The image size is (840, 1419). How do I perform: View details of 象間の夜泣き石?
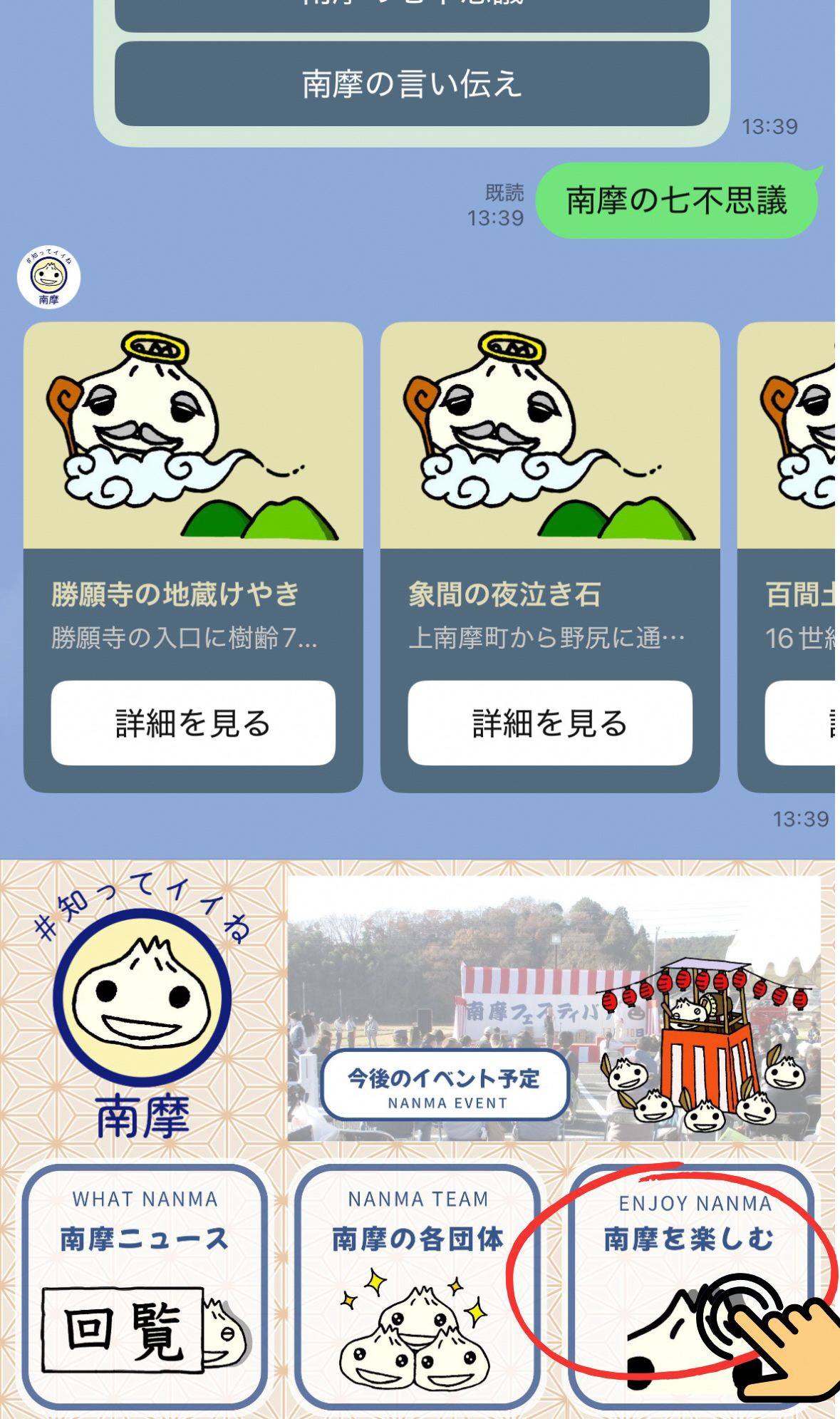point(549,723)
